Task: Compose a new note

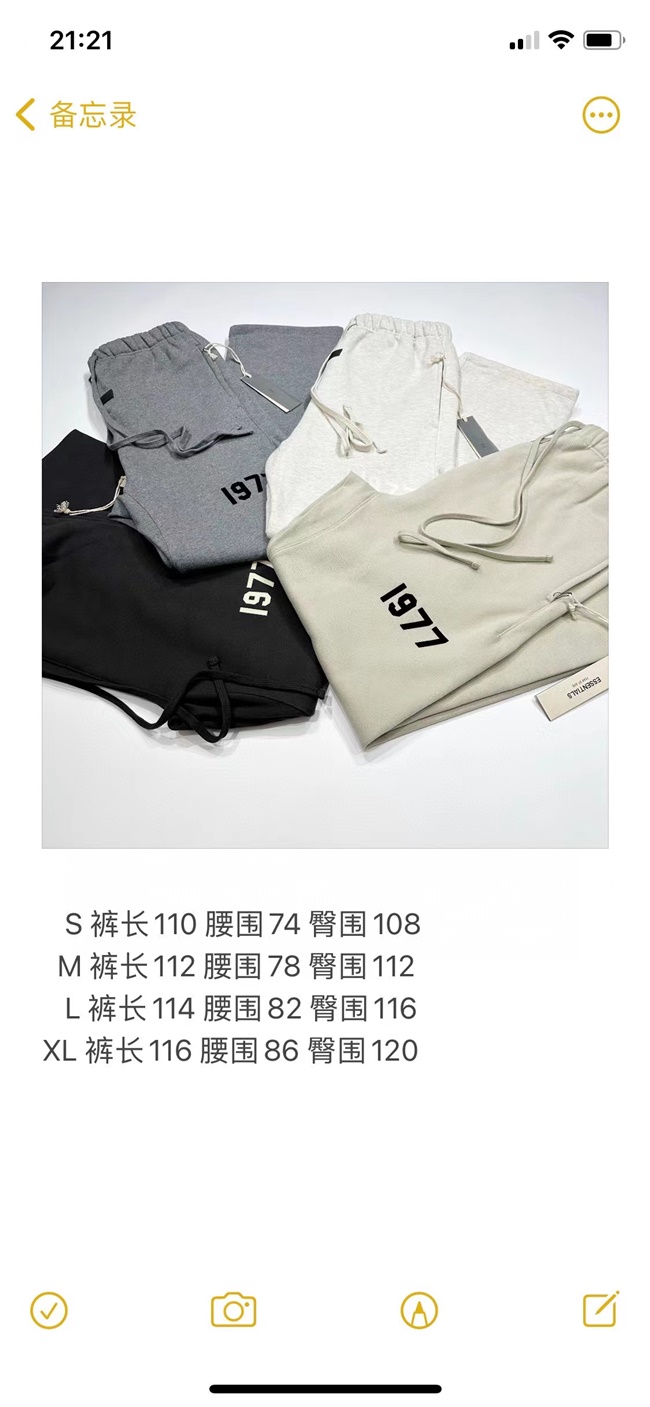Action: (601, 1308)
